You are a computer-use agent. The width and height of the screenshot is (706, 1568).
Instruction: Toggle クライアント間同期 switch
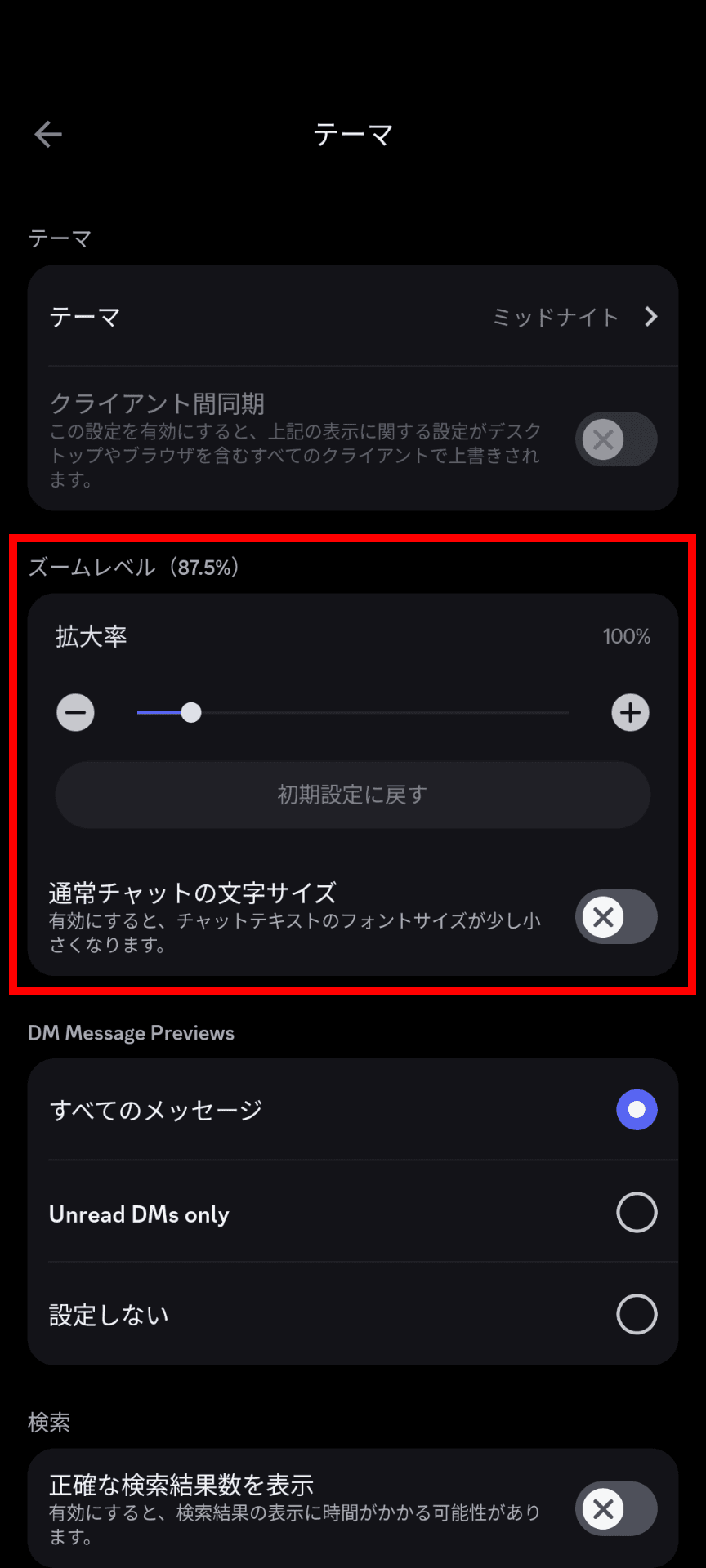click(616, 439)
